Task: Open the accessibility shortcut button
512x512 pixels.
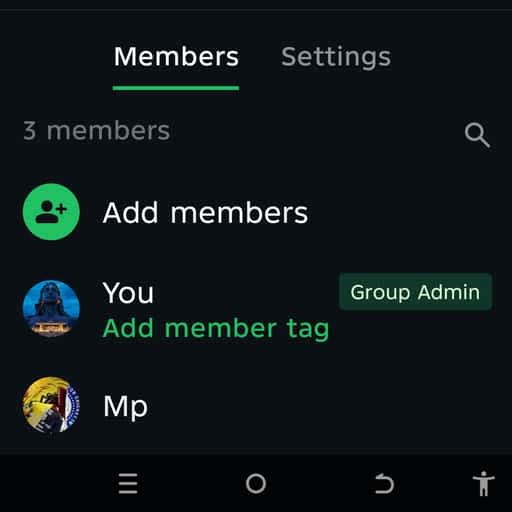Action: tap(483, 483)
